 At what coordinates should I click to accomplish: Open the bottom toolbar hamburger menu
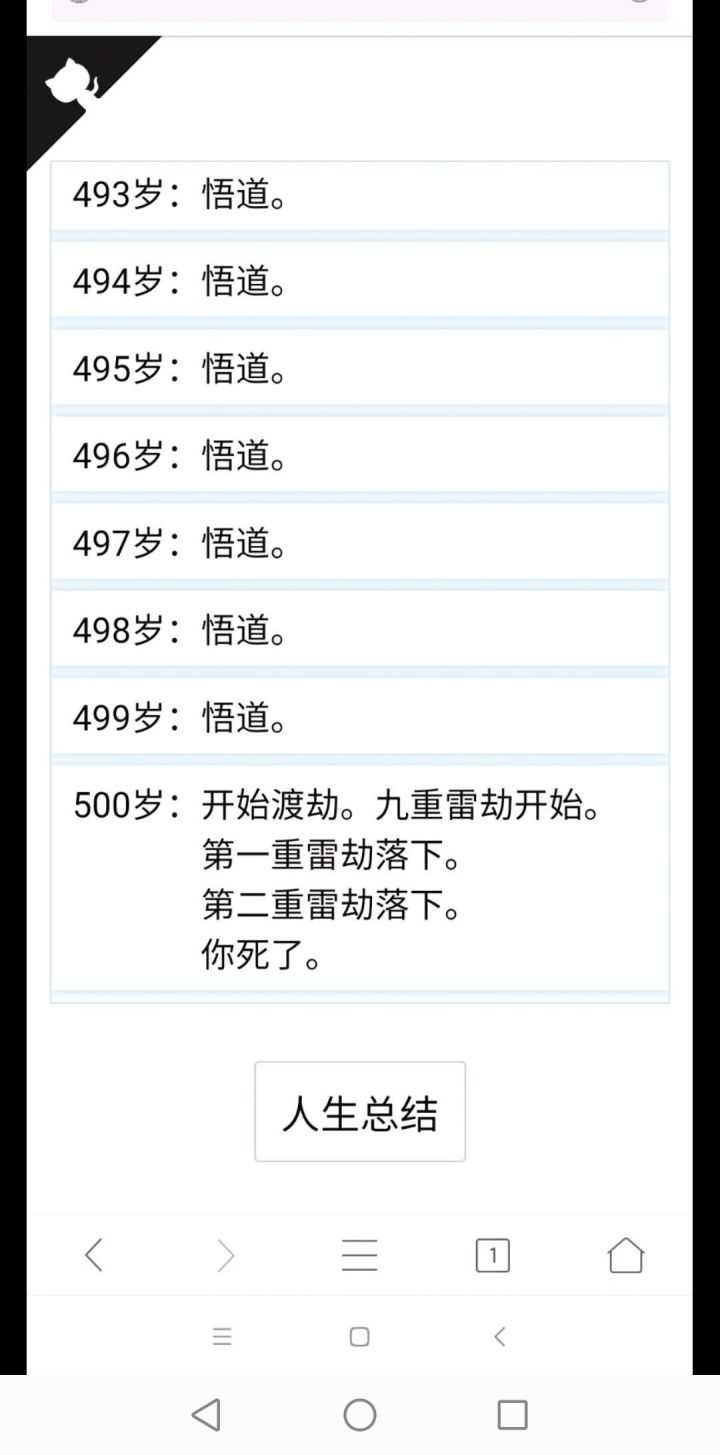click(222, 1335)
